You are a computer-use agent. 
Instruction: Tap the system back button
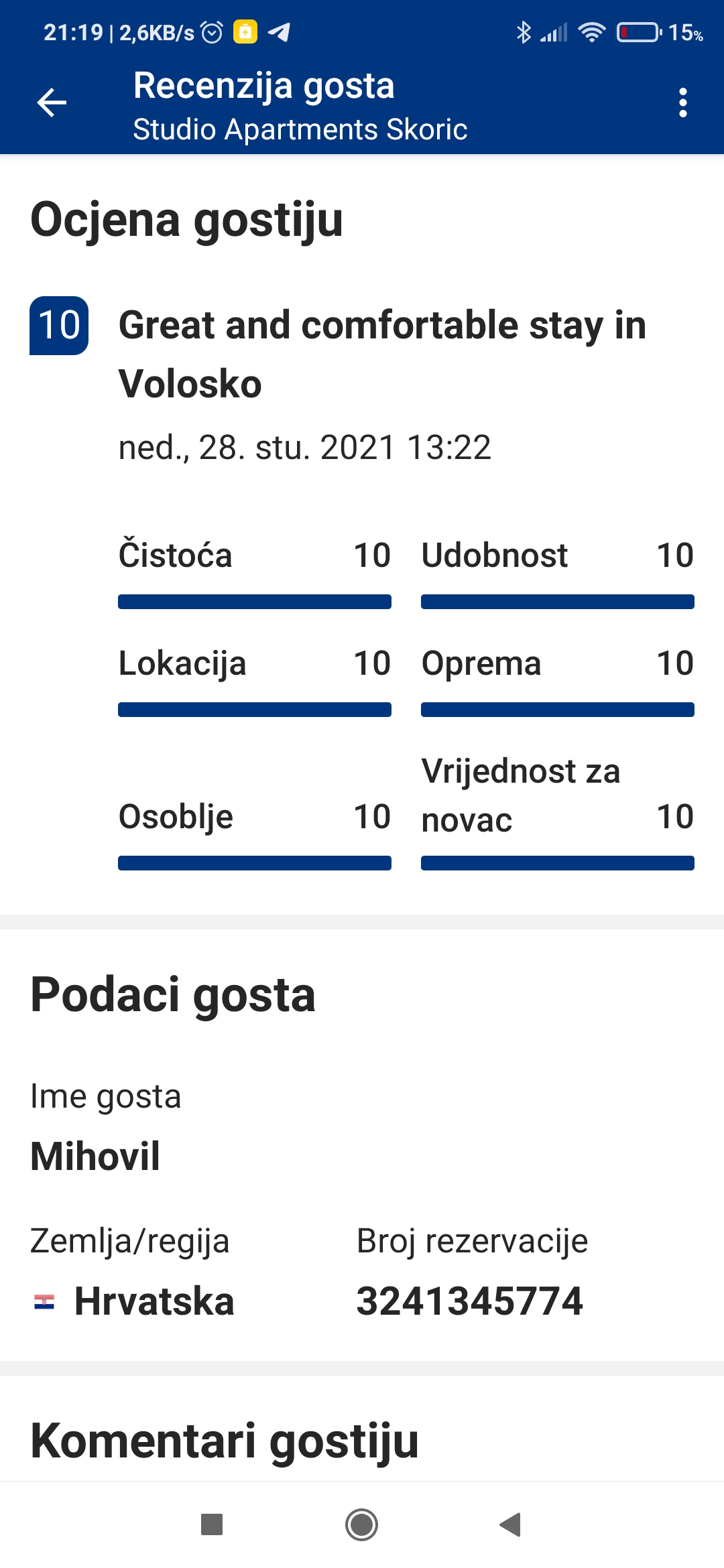(x=511, y=1524)
